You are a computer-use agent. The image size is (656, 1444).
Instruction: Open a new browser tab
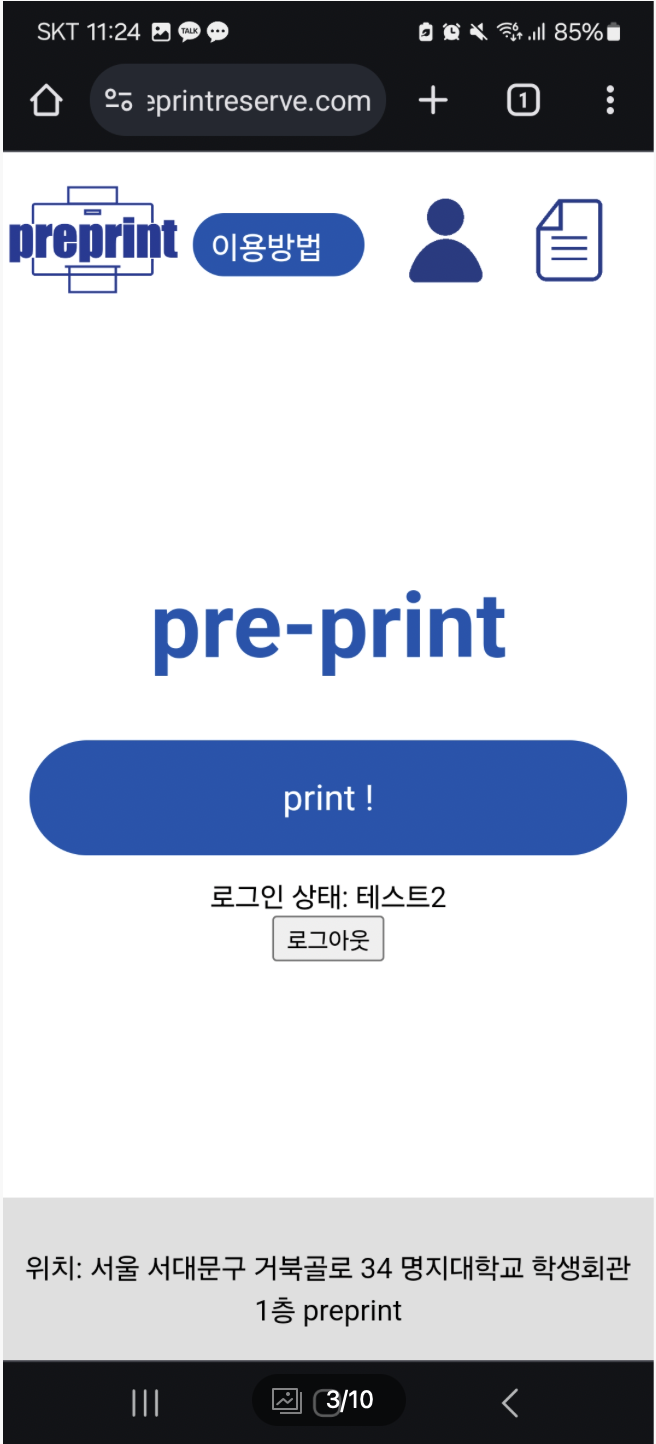[x=432, y=100]
